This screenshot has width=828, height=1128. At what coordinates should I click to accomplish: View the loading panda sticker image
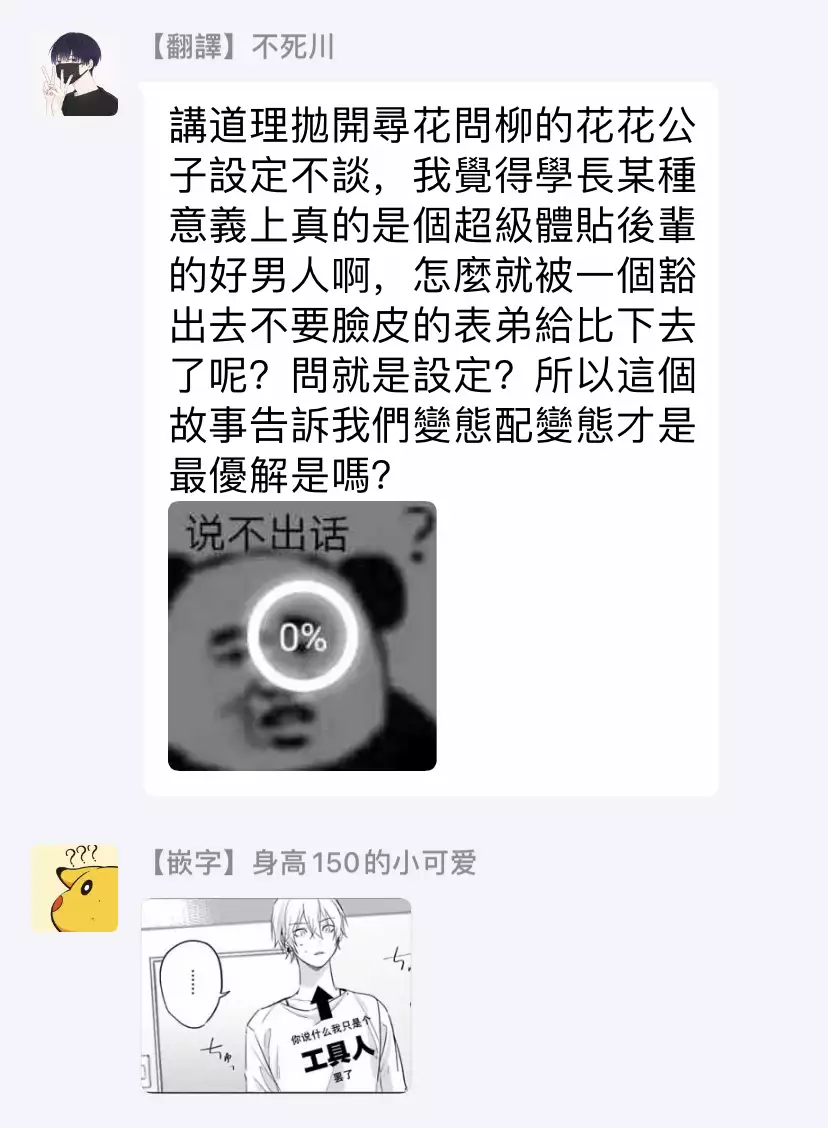pyautogui.click(x=302, y=636)
